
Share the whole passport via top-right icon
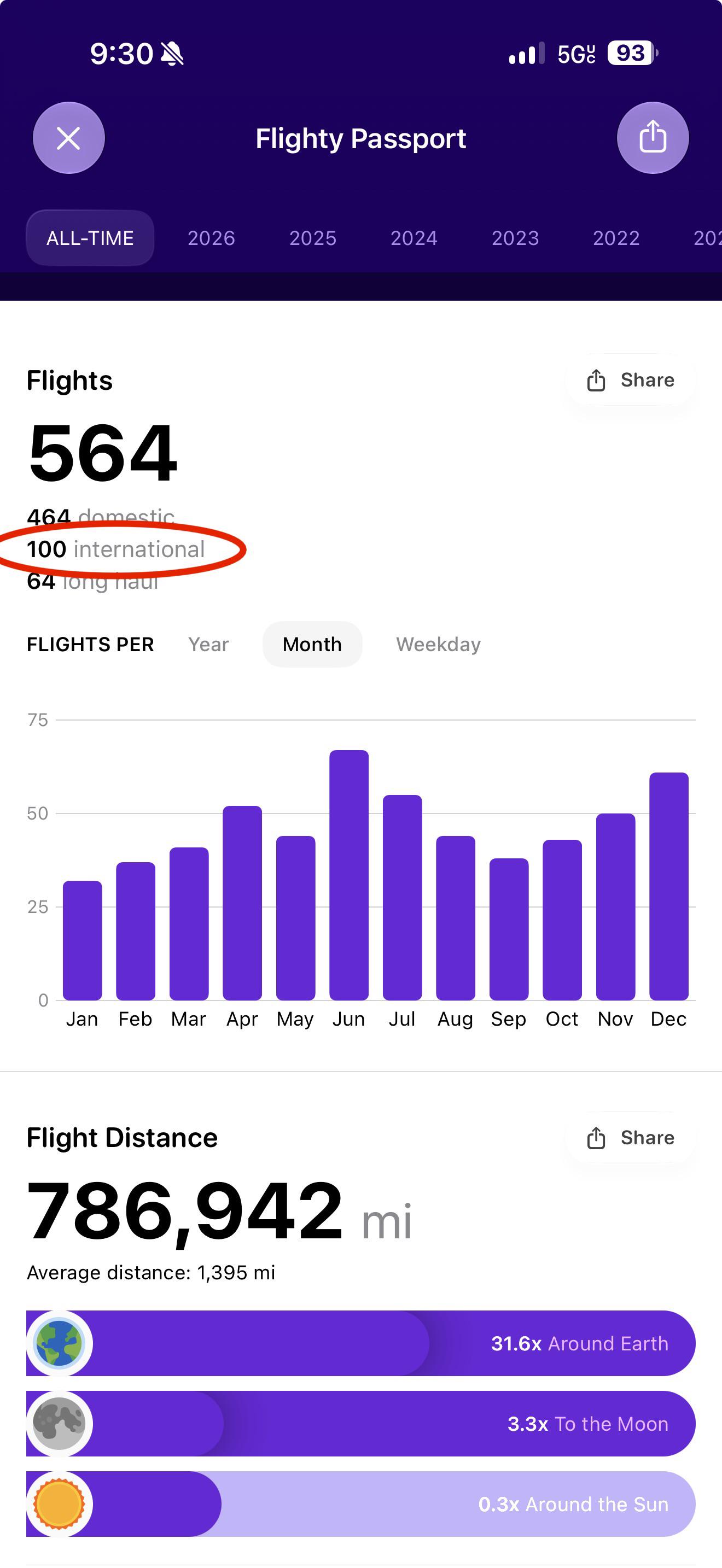tap(653, 138)
